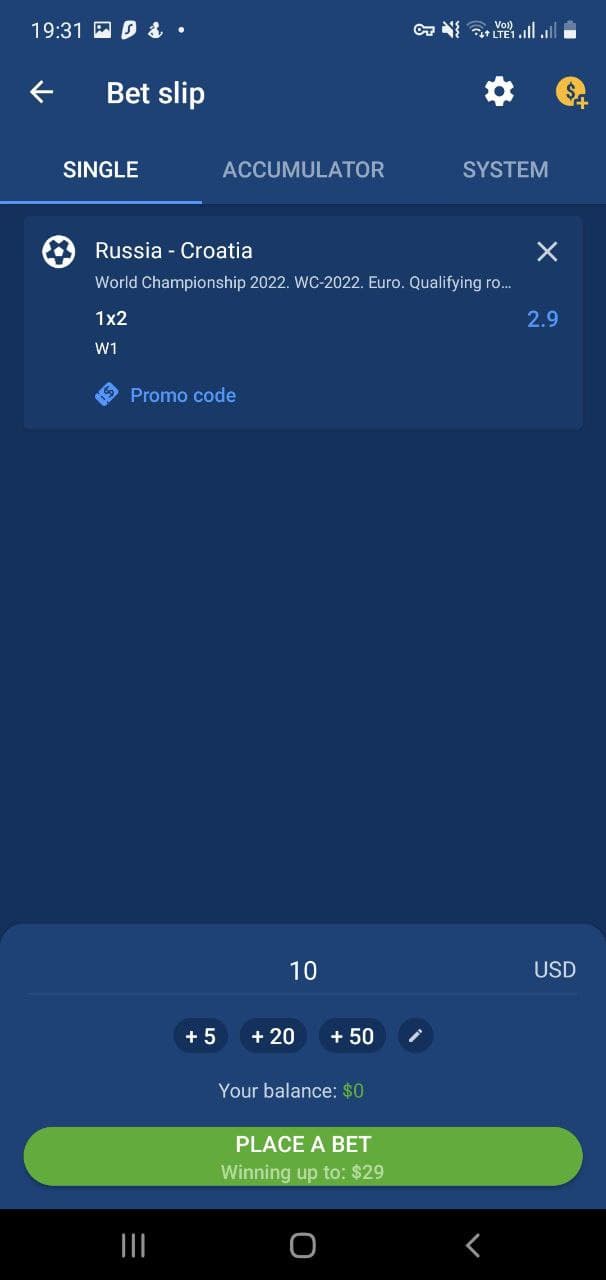The height and width of the screenshot is (1280, 606).
Task: Edit quick stake amounts with pencil
Action: point(416,1036)
